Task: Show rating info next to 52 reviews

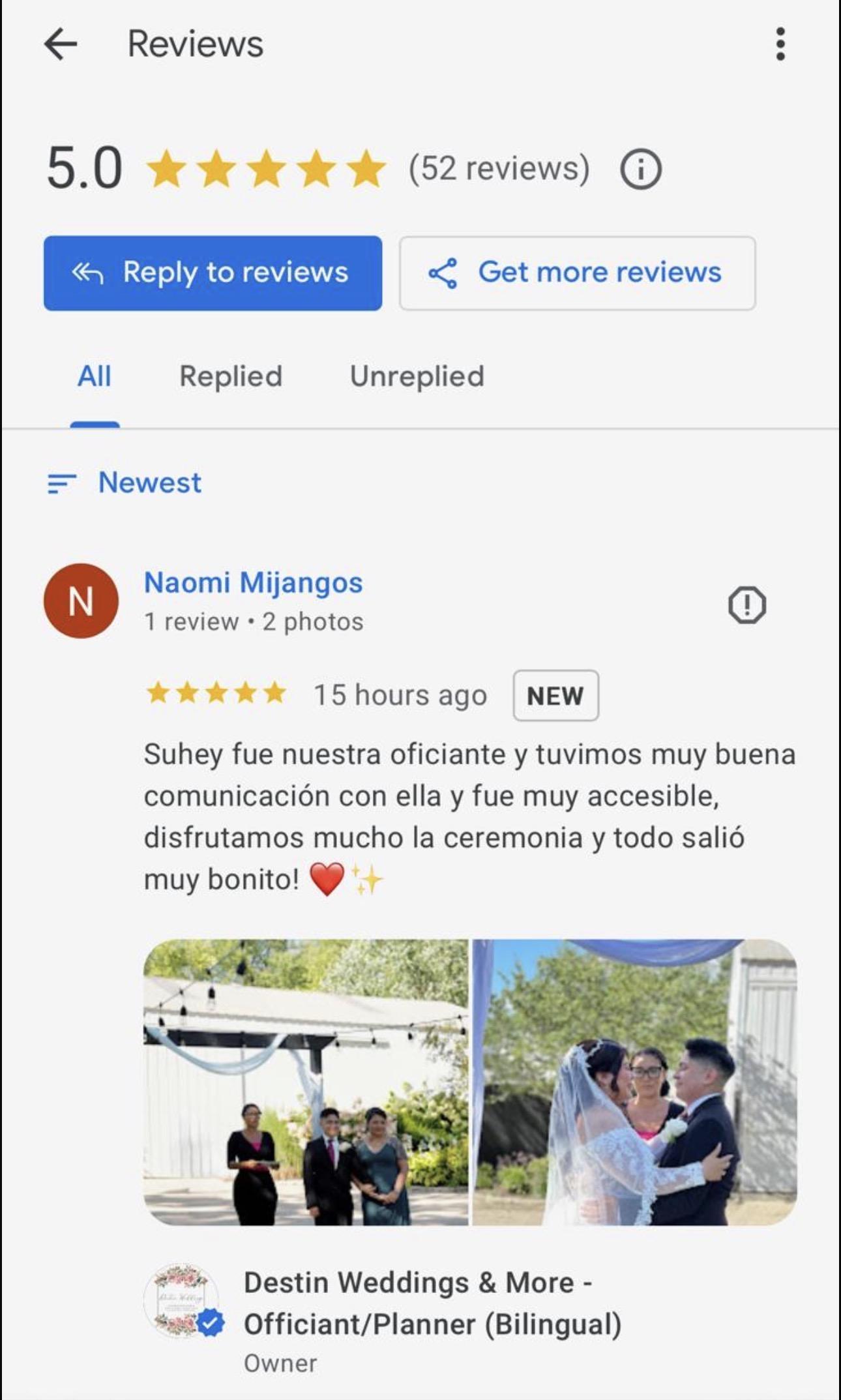Action: tap(640, 170)
